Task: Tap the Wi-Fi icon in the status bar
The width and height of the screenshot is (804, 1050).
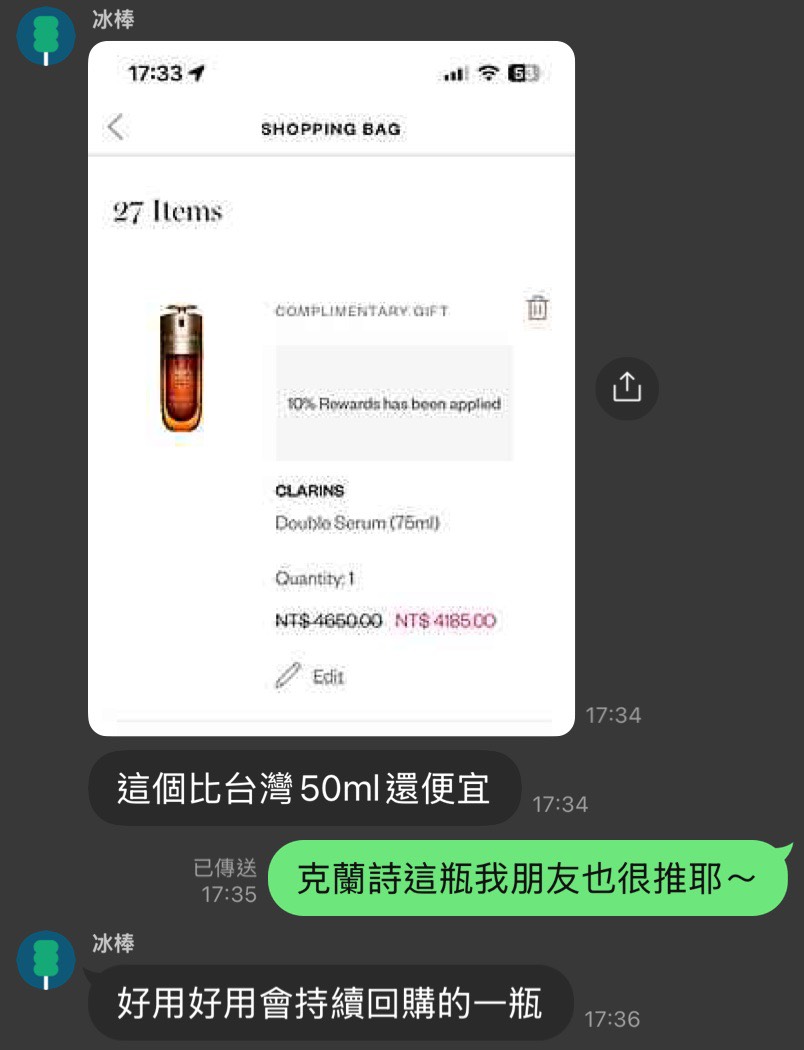Action: click(488, 72)
